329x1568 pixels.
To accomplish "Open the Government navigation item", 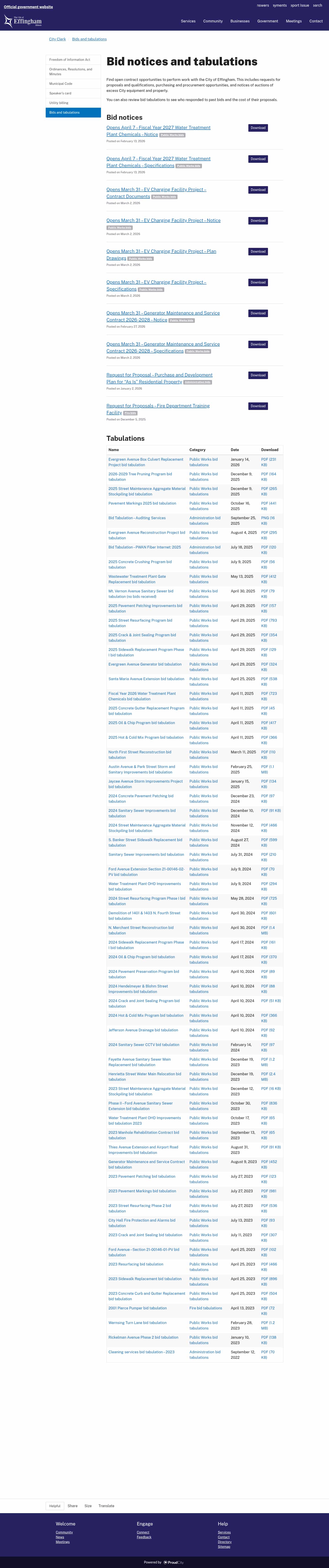I will pyautogui.click(x=267, y=21).
